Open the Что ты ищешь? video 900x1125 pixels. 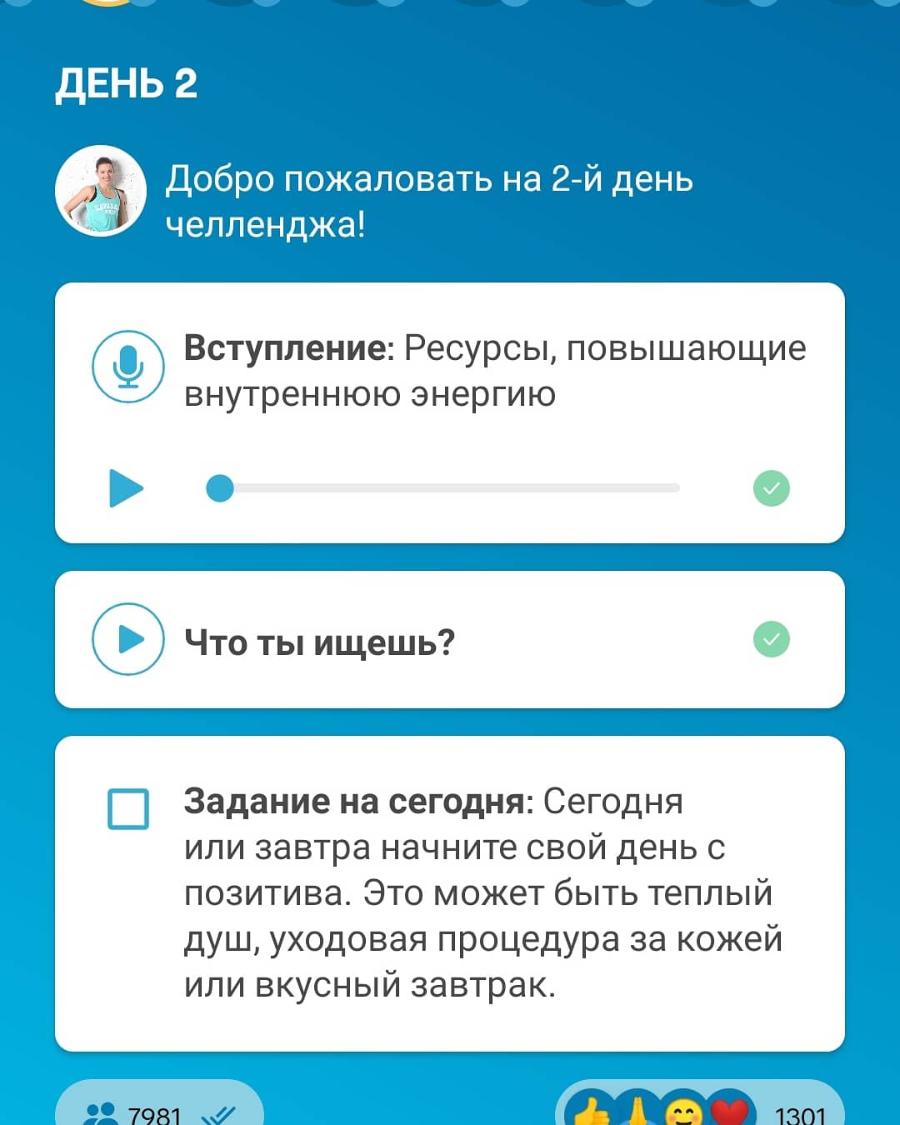[127, 640]
